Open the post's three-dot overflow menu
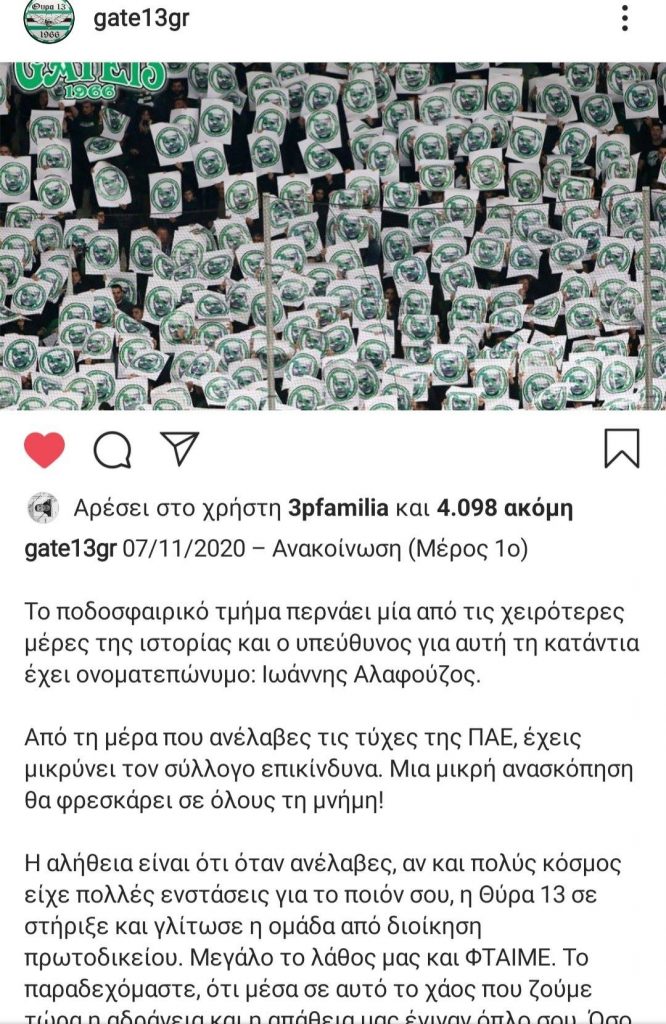The image size is (666, 1024). click(x=624, y=18)
